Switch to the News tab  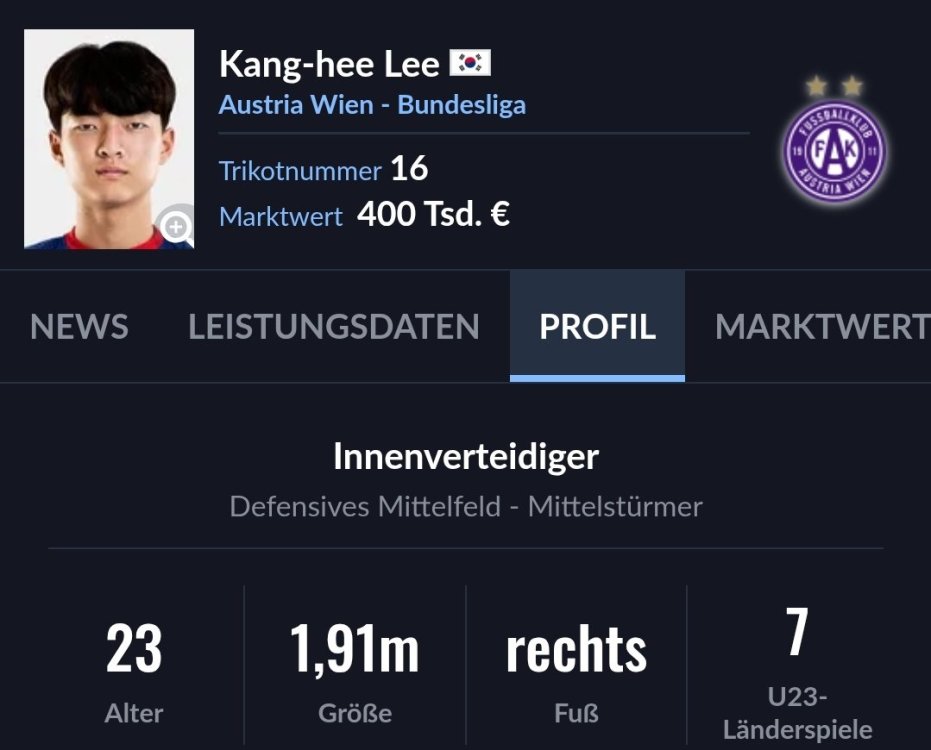click(80, 327)
